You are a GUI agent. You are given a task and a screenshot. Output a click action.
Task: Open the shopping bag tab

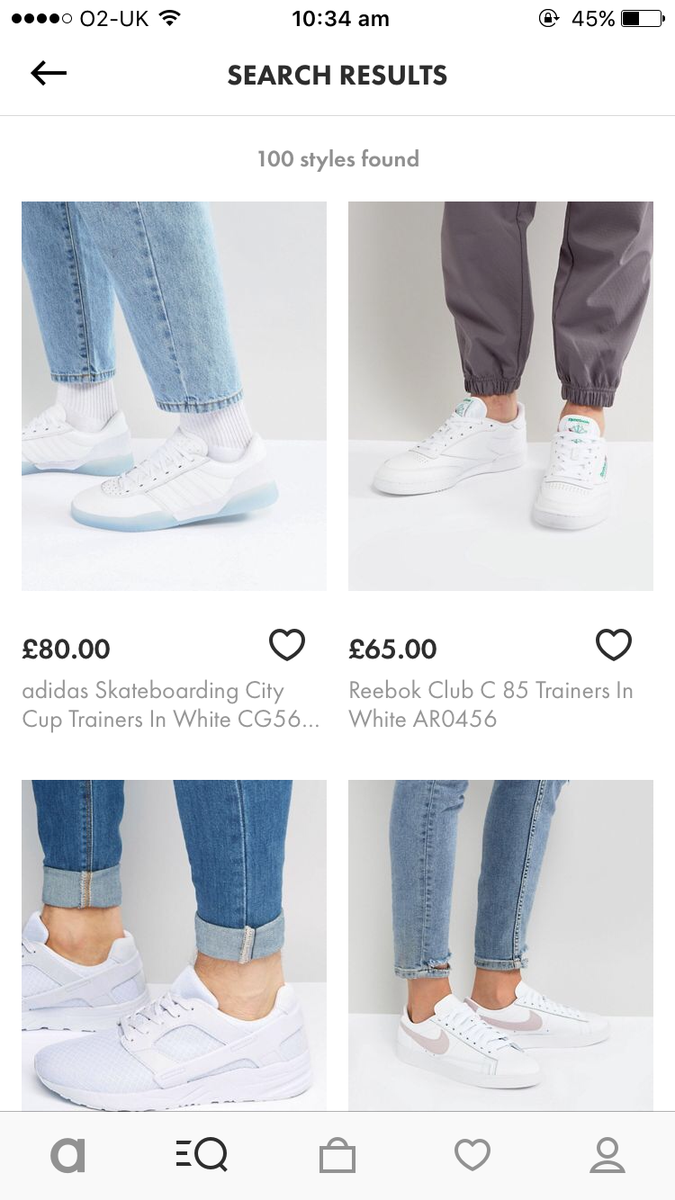tap(337, 1157)
